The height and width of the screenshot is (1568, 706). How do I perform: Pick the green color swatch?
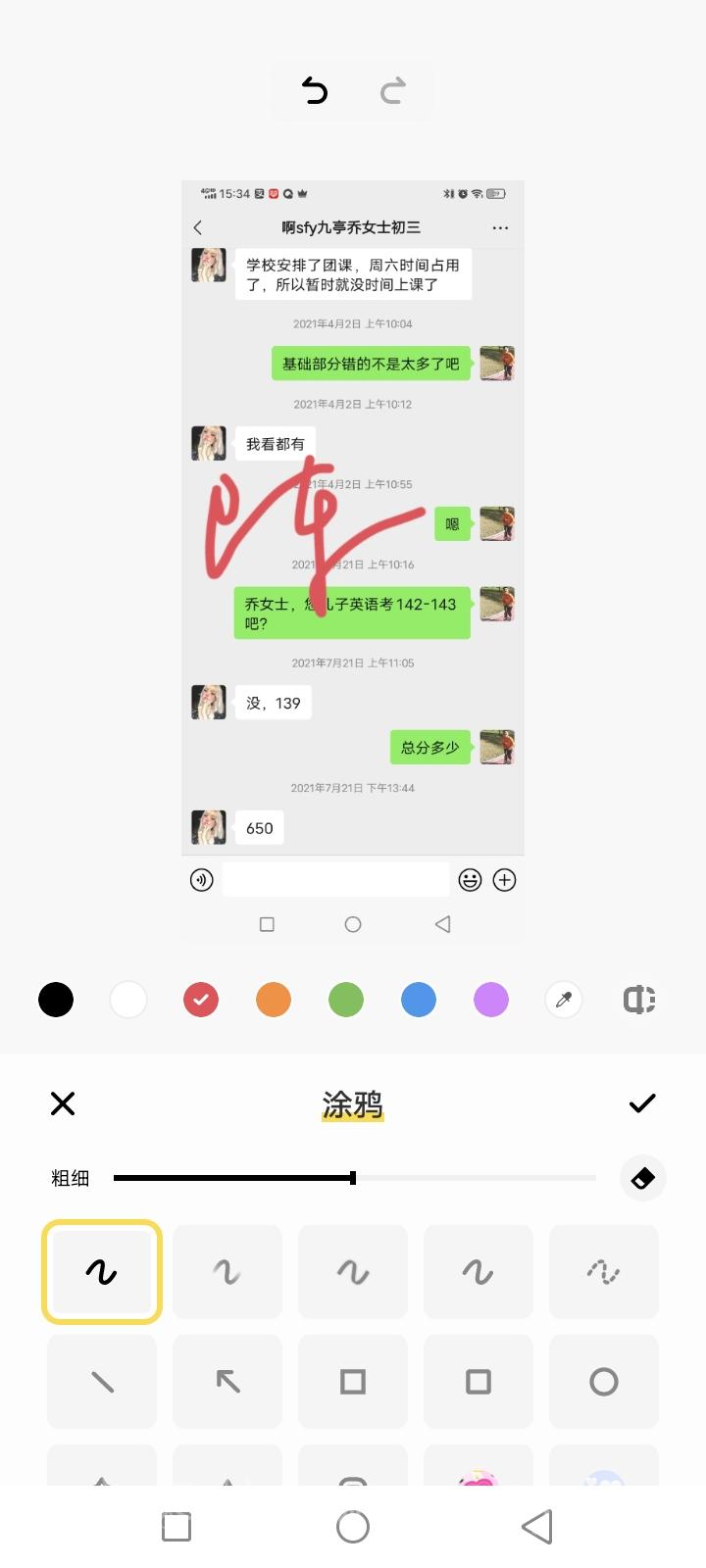pos(346,1000)
